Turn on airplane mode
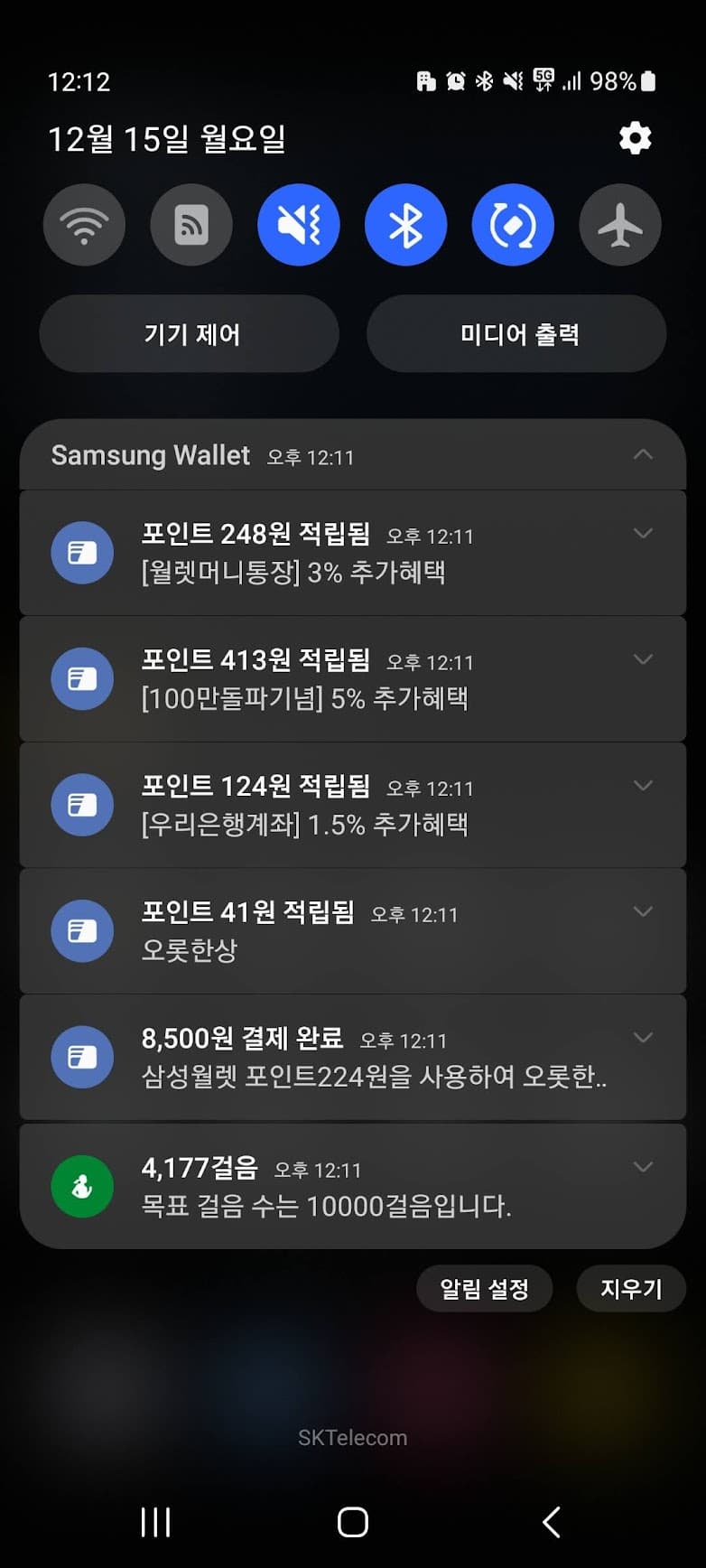The image size is (706, 1568). pyautogui.click(x=619, y=225)
